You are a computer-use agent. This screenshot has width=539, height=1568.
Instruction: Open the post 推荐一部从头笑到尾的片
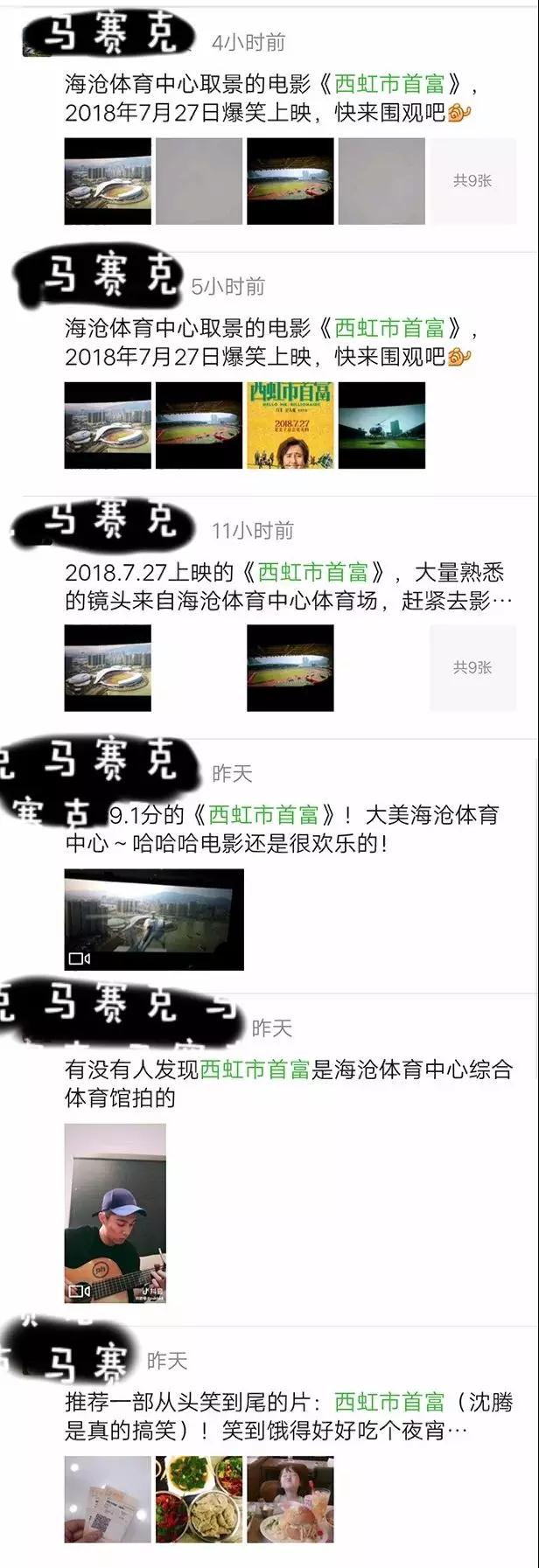point(287,1415)
